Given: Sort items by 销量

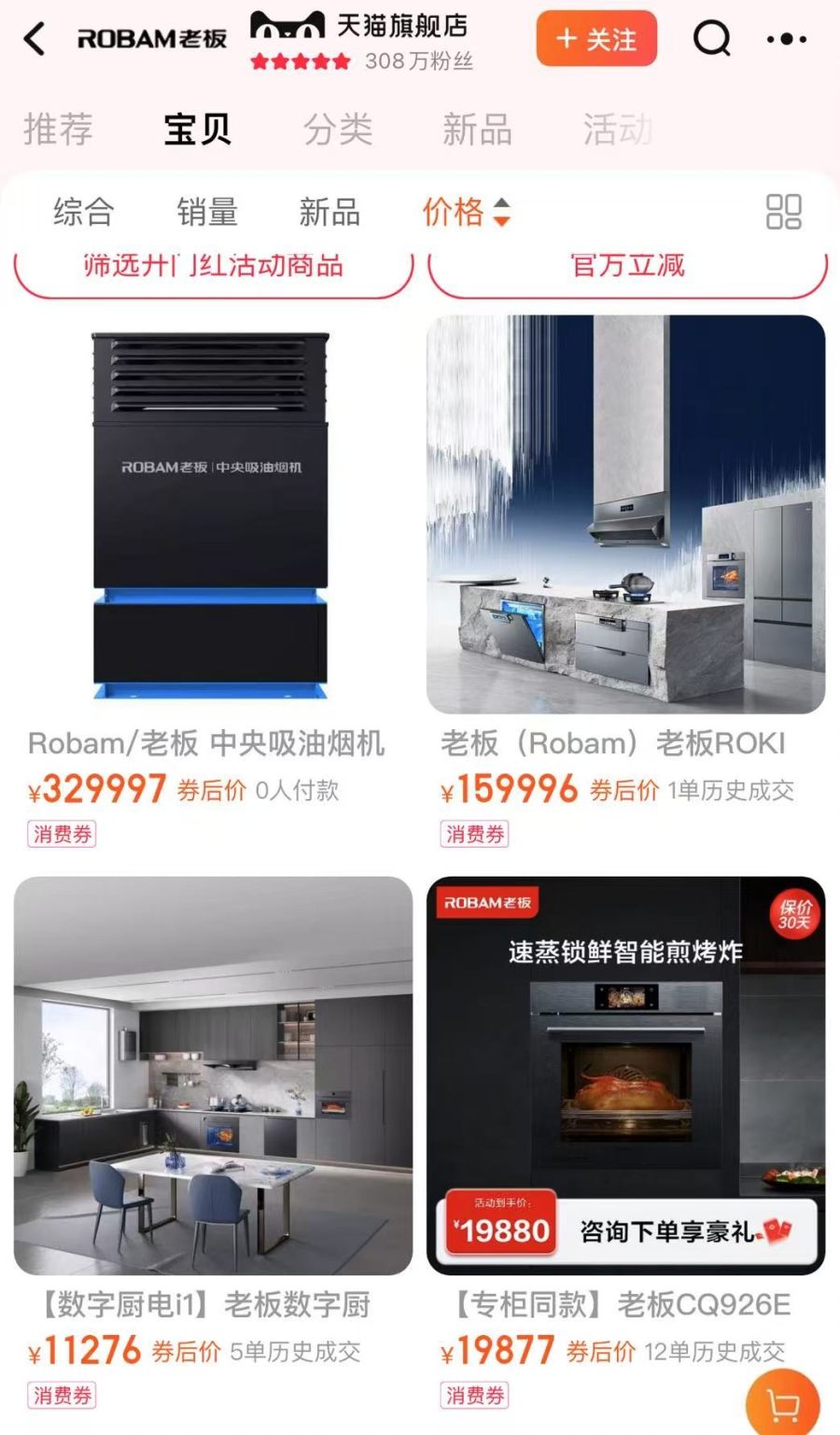Looking at the screenshot, I should click(207, 212).
